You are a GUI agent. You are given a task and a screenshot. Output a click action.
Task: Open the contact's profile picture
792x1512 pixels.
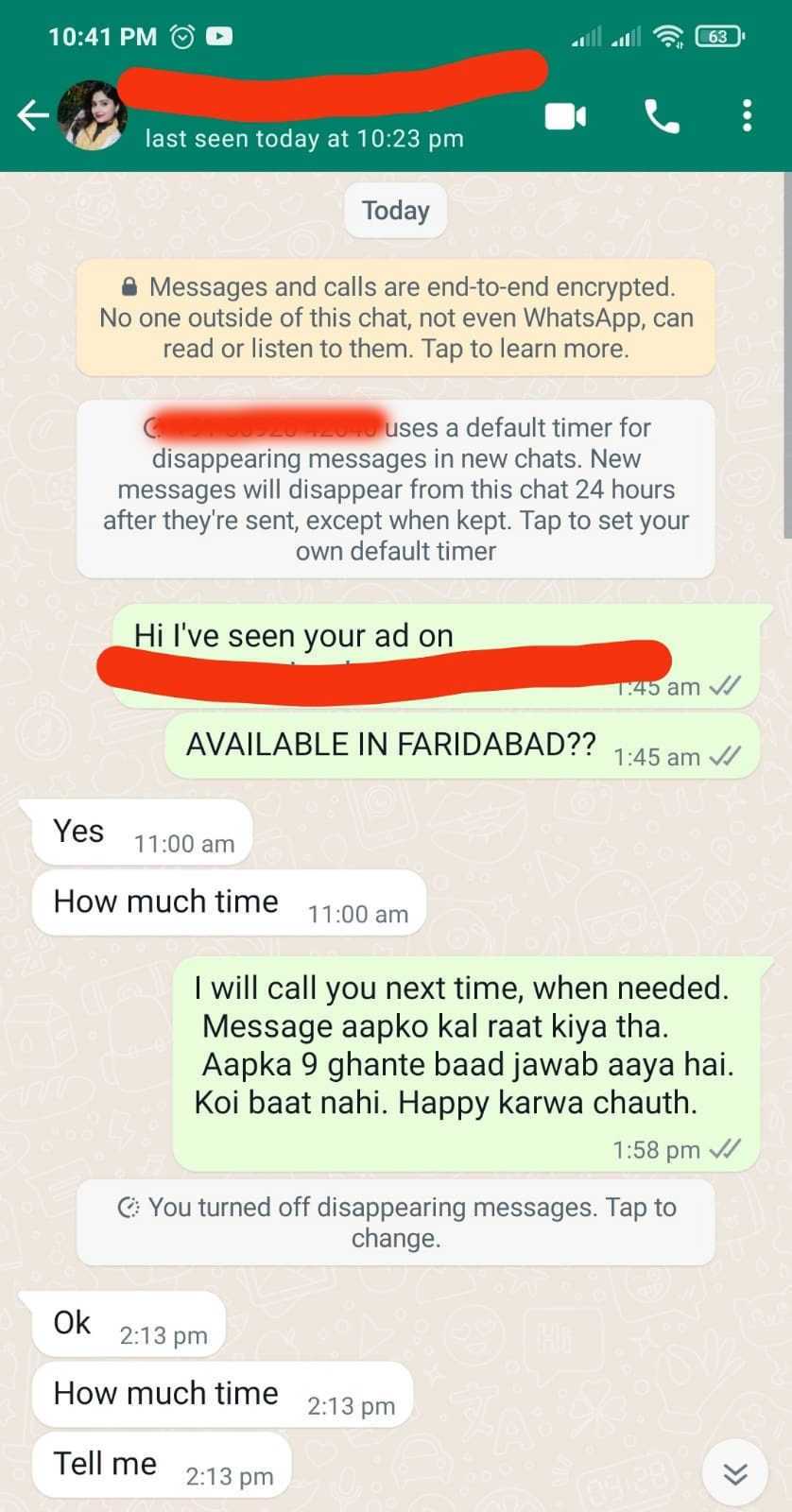[x=92, y=115]
